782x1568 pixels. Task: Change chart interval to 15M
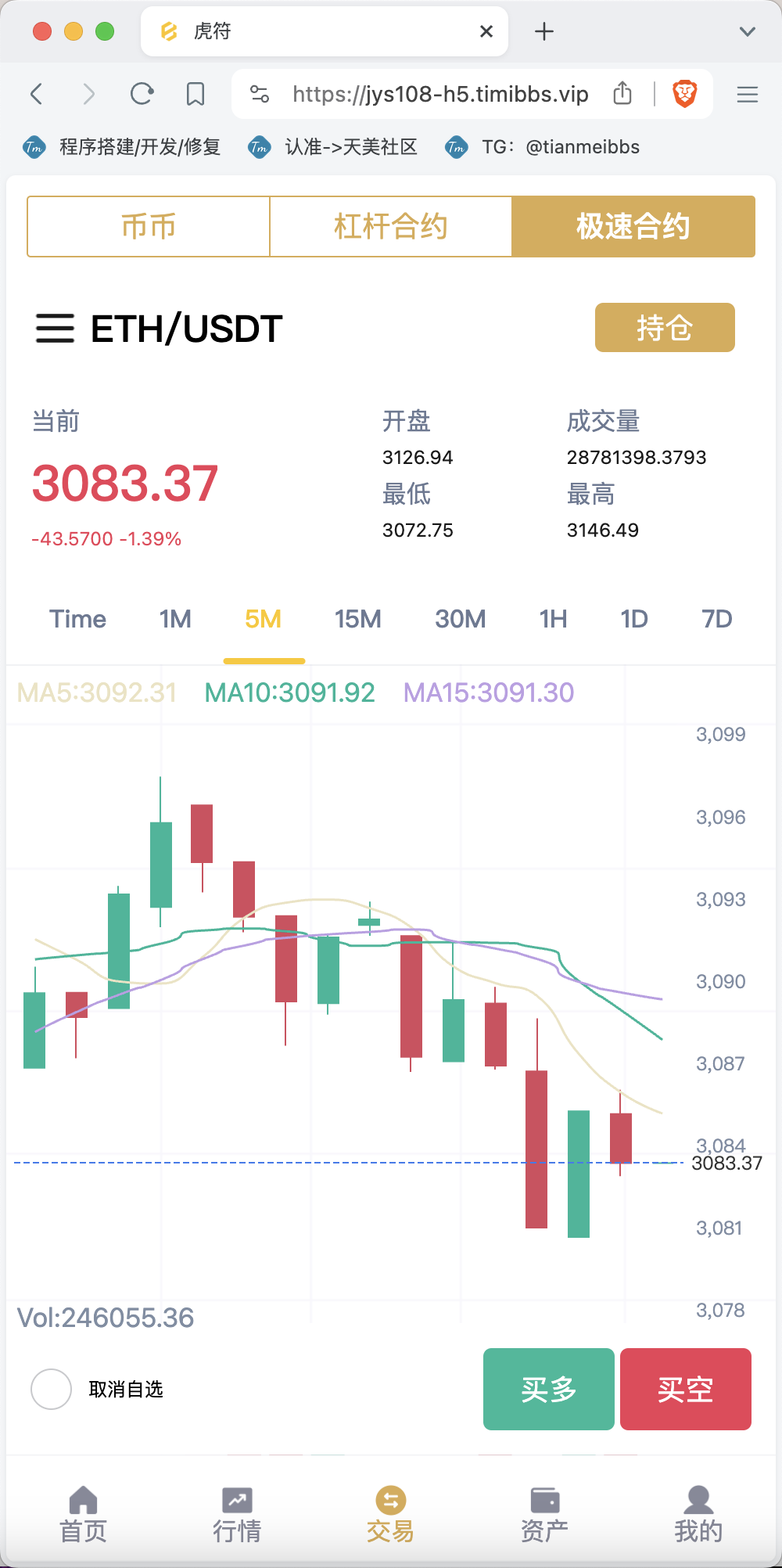357,619
